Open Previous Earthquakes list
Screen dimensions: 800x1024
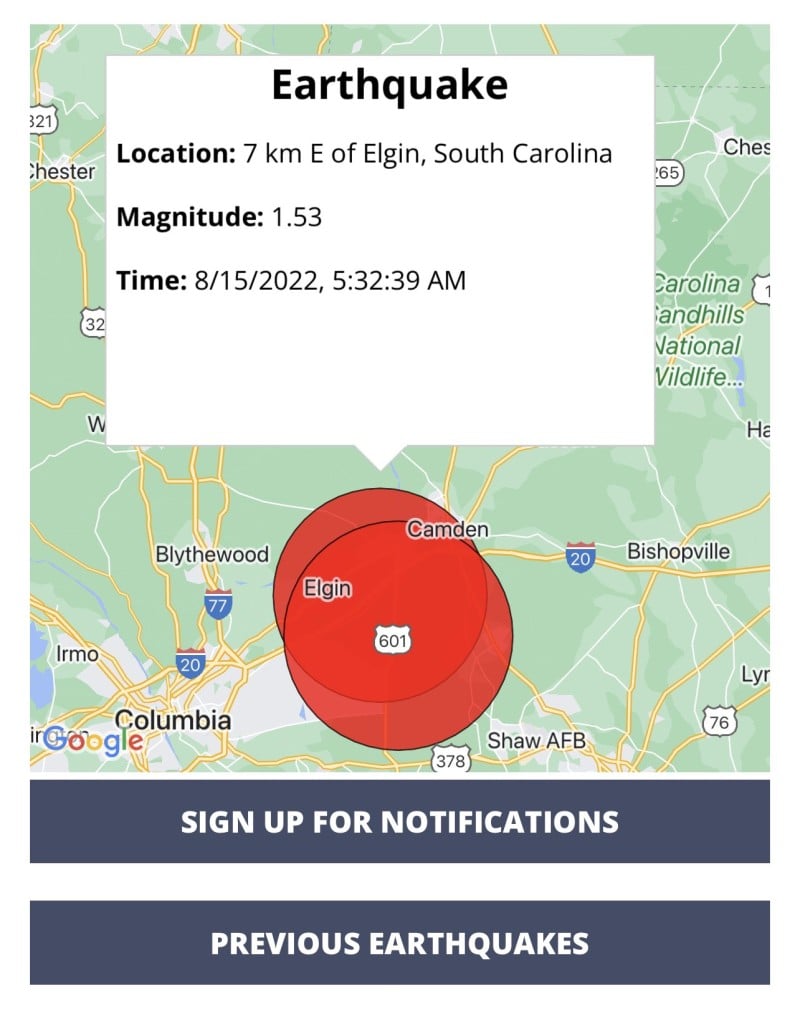400,943
